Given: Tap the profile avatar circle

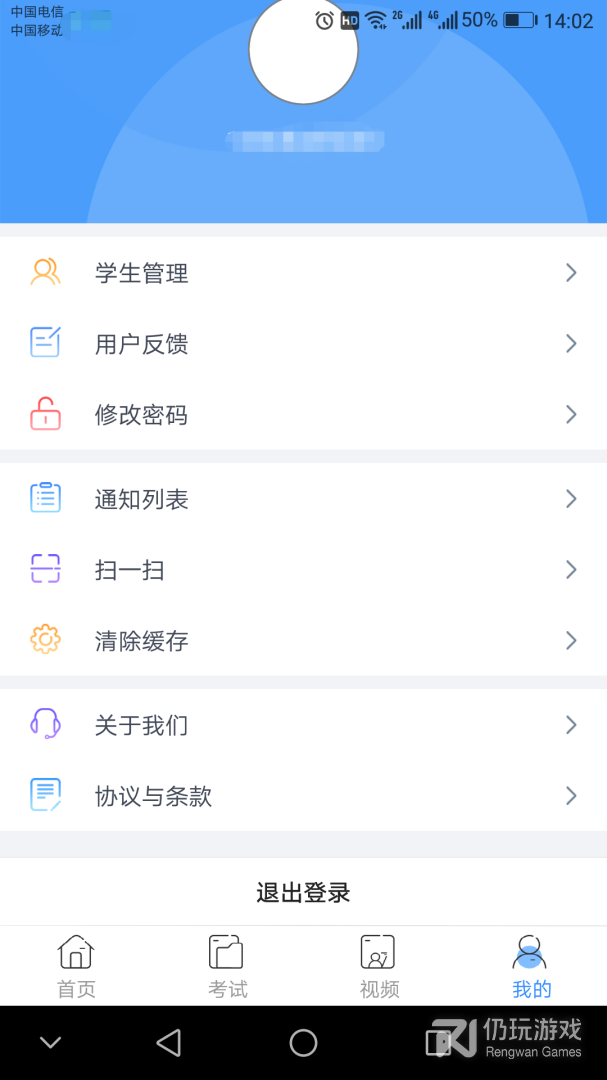Looking at the screenshot, I should [x=303, y=50].
